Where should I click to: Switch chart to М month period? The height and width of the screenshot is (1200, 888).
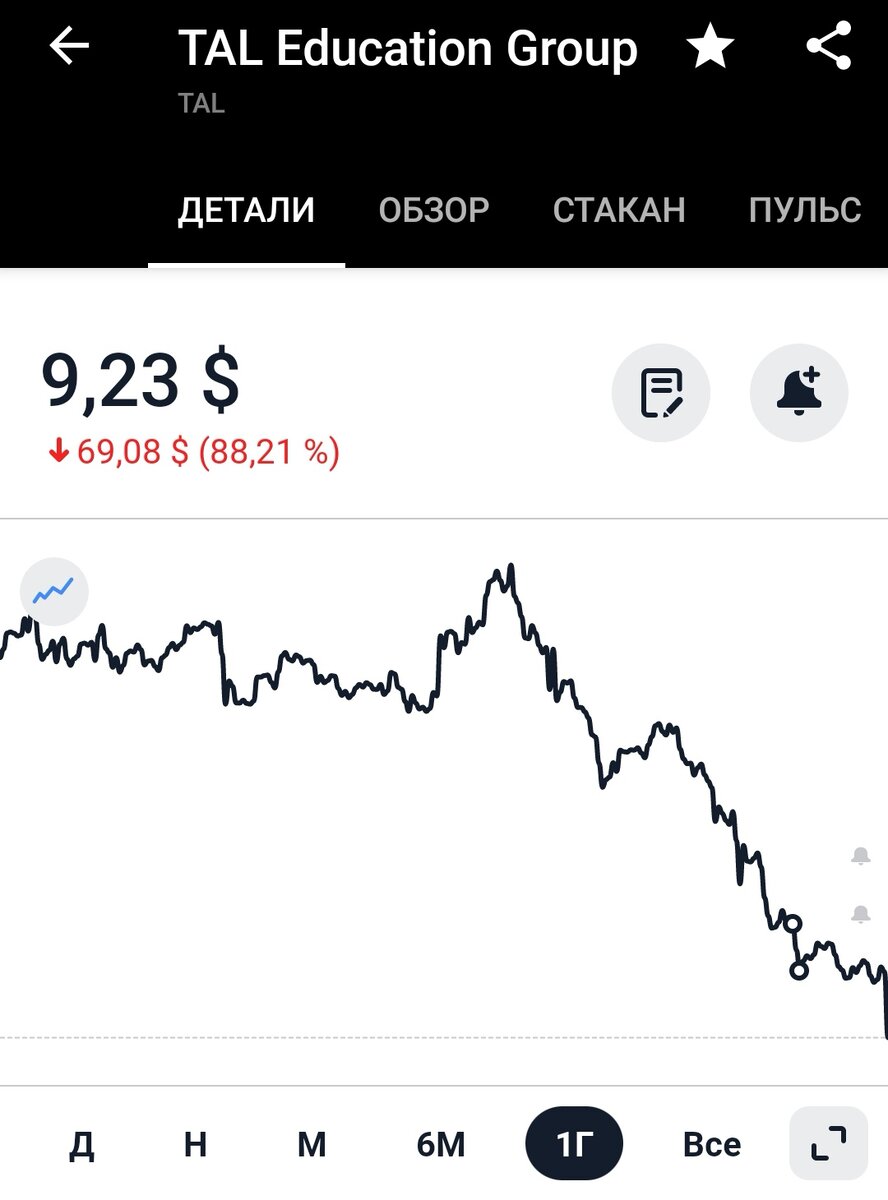point(312,1144)
